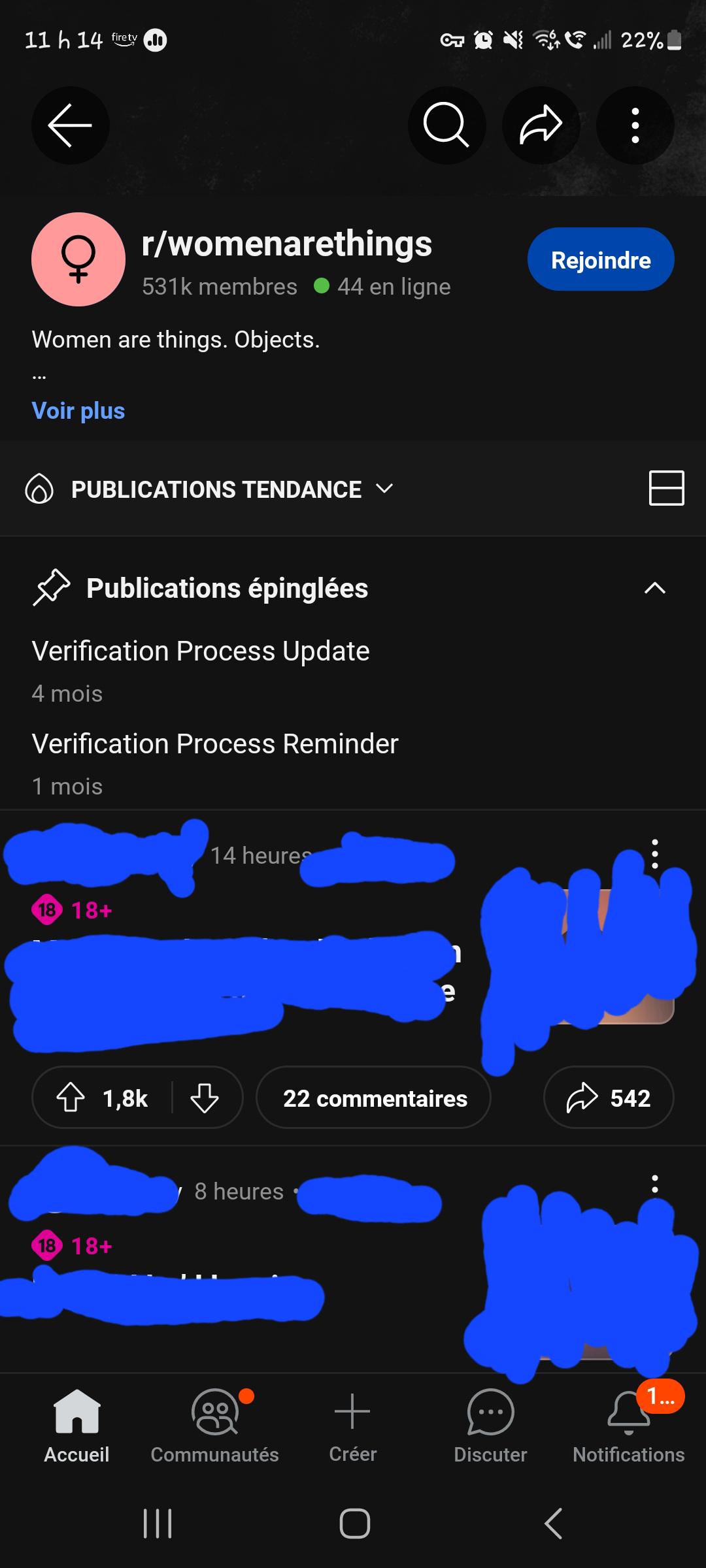Screen dimensions: 706x1568
Task: Go back using the top arrow
Action: [x=70, y=125]
